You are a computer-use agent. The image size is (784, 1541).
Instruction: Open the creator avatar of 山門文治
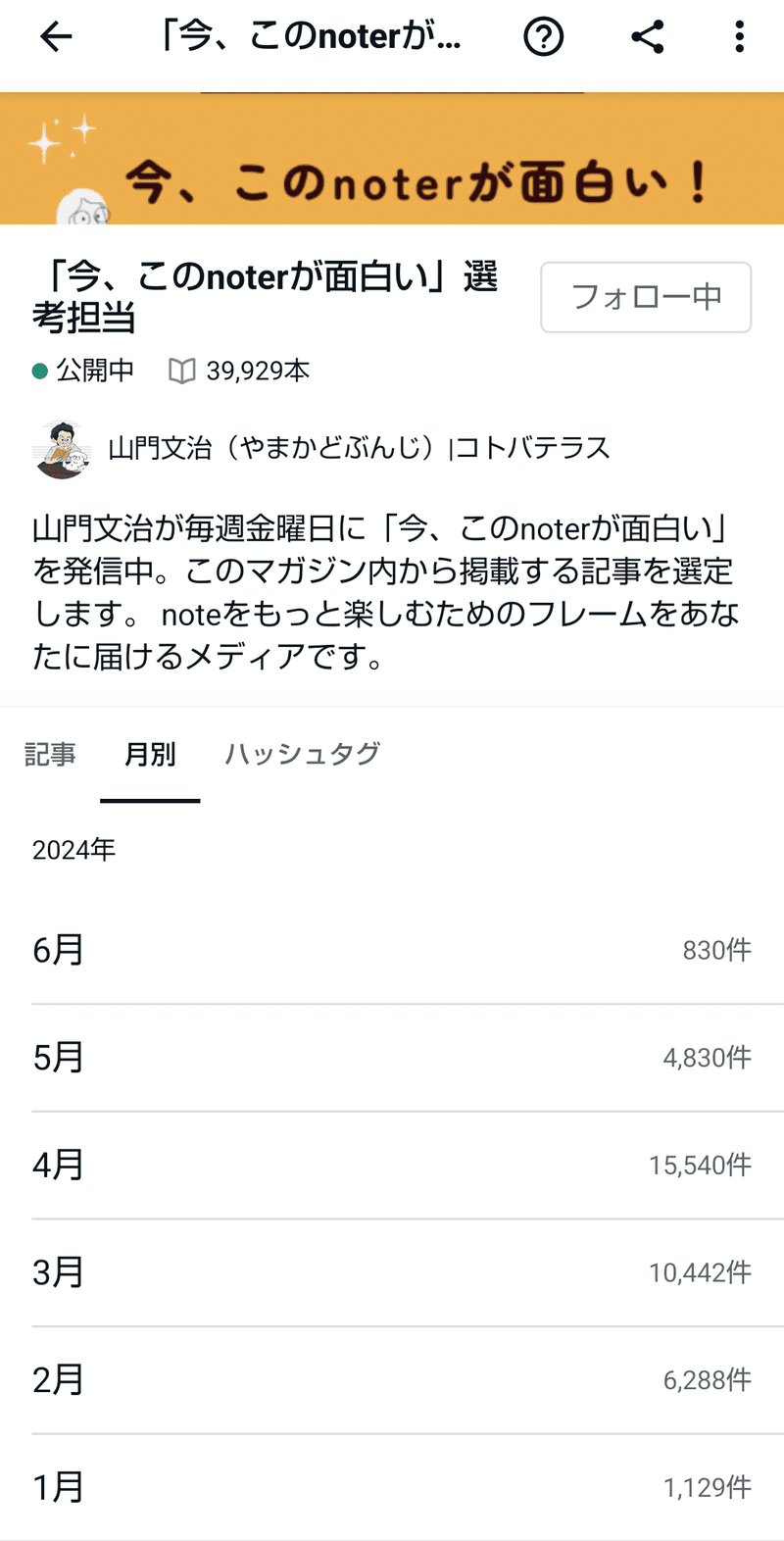click(x=62, y=448)
